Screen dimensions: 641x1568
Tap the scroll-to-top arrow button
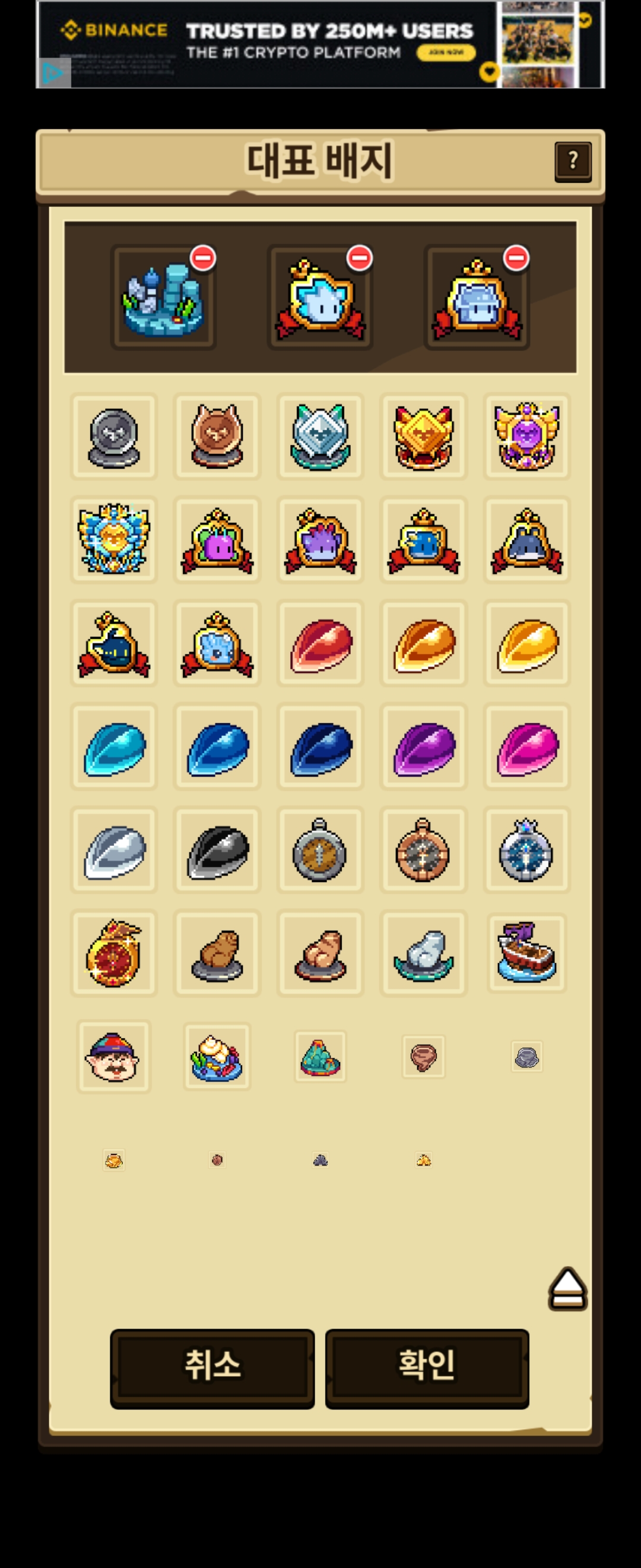[568, 1289]
